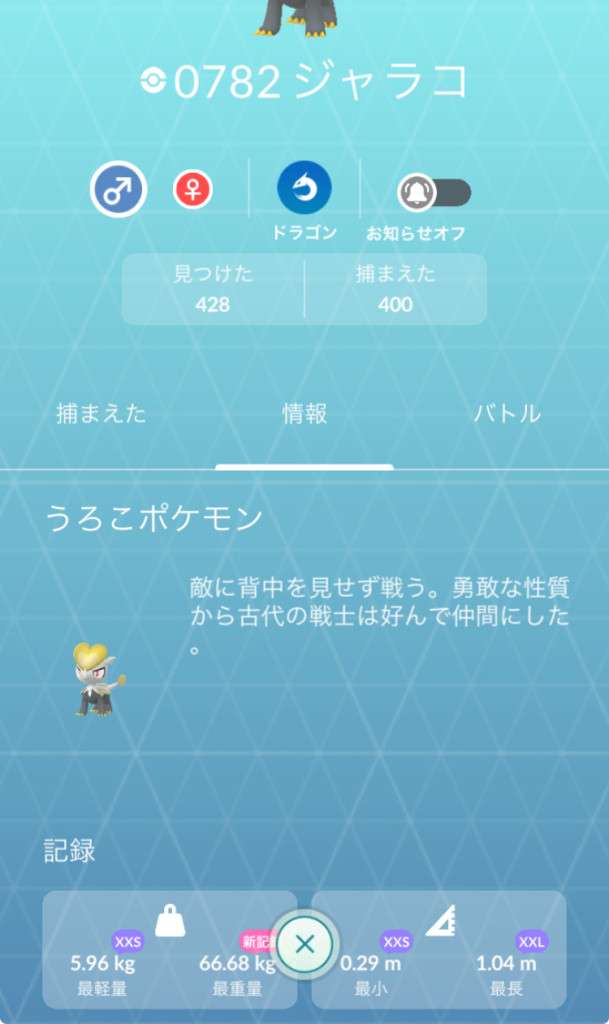Switch to the バトル tab
Viewport: 609px width, 1024px height.
(507, 413)
